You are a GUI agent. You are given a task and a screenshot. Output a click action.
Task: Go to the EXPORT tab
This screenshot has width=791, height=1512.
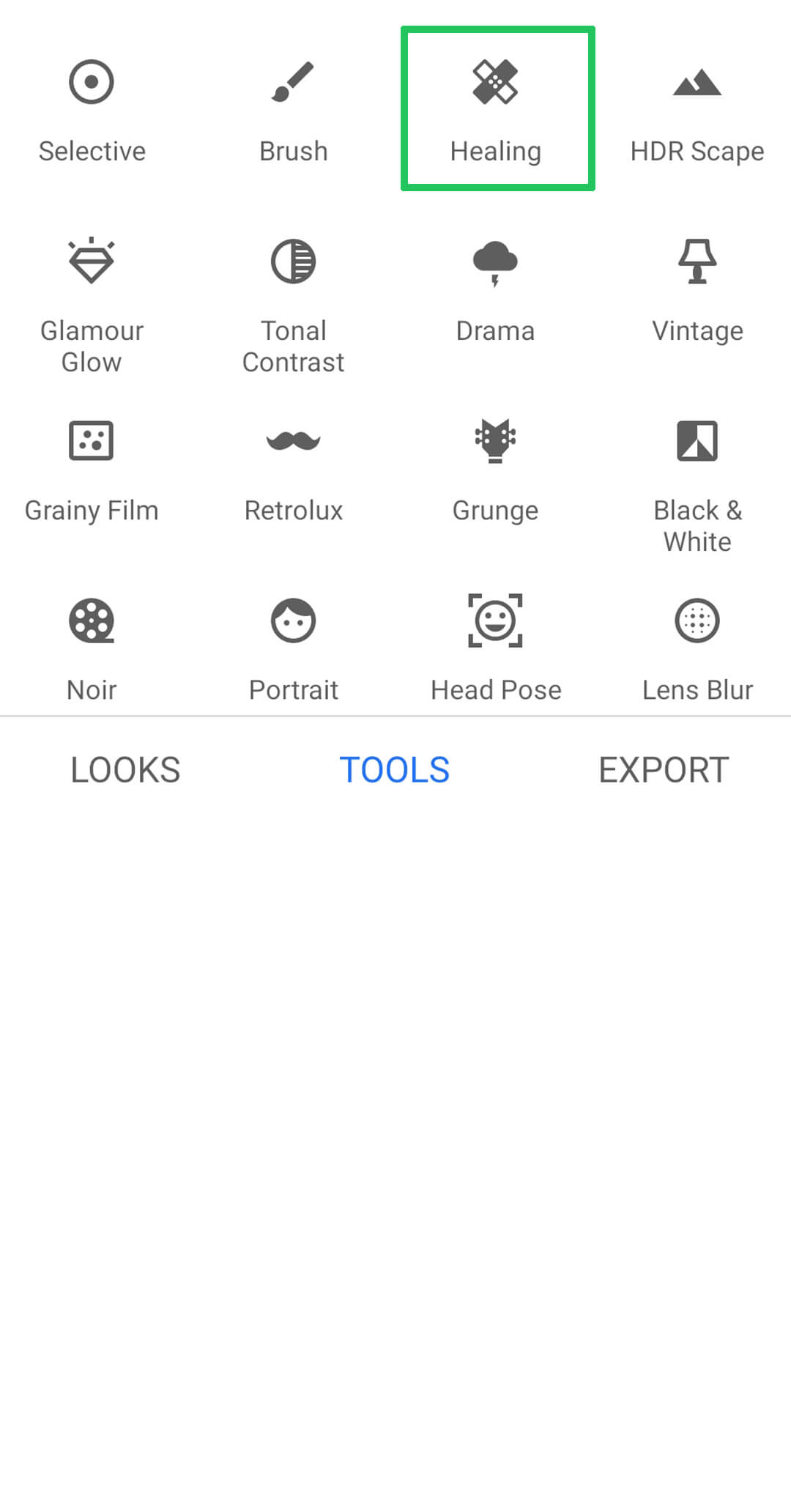tap(664, 770)
